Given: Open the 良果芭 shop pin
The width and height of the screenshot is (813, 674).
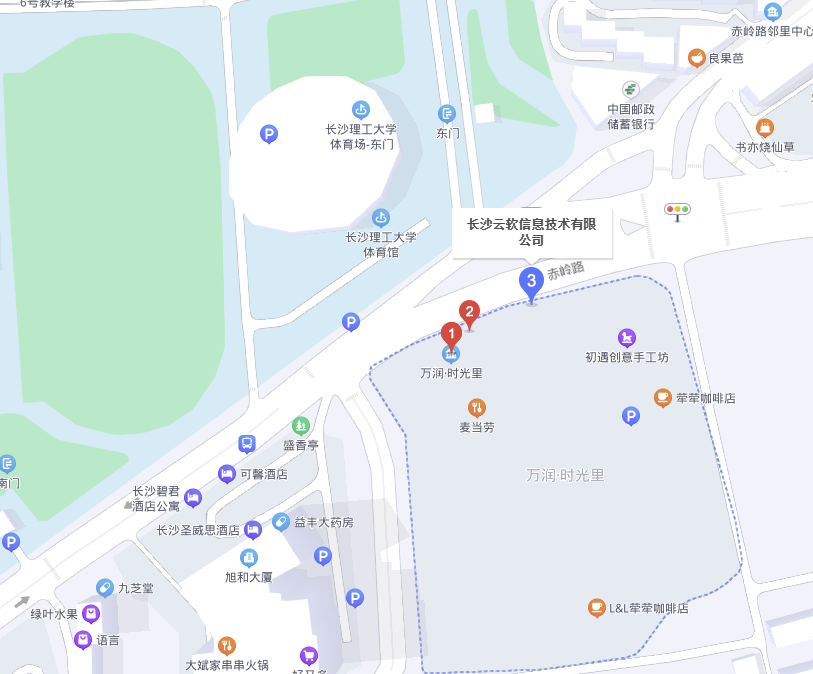Looking at the screenshot, I should [x=697, y=58].
